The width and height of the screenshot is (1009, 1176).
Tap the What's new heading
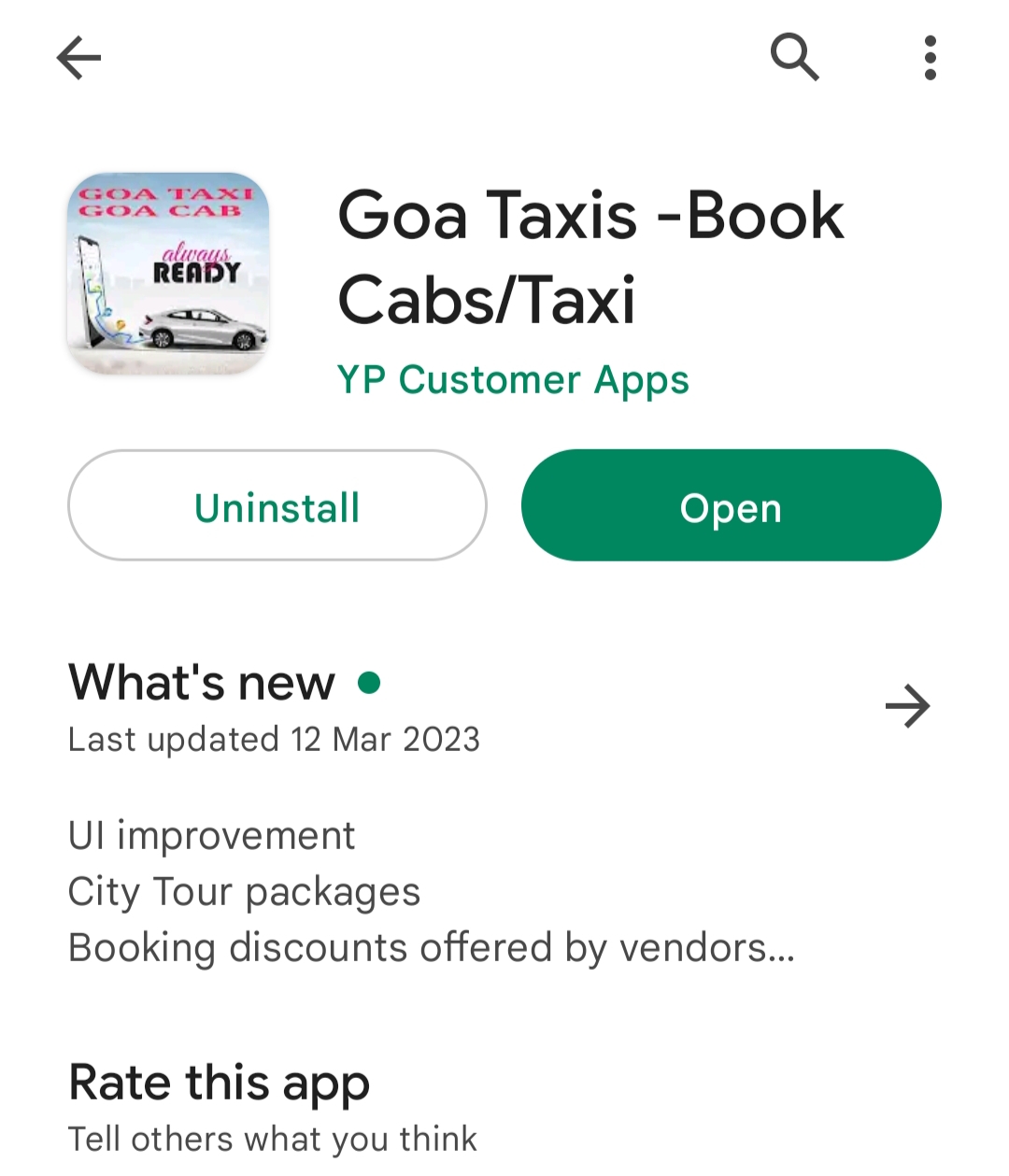click(x=201, y=683)
